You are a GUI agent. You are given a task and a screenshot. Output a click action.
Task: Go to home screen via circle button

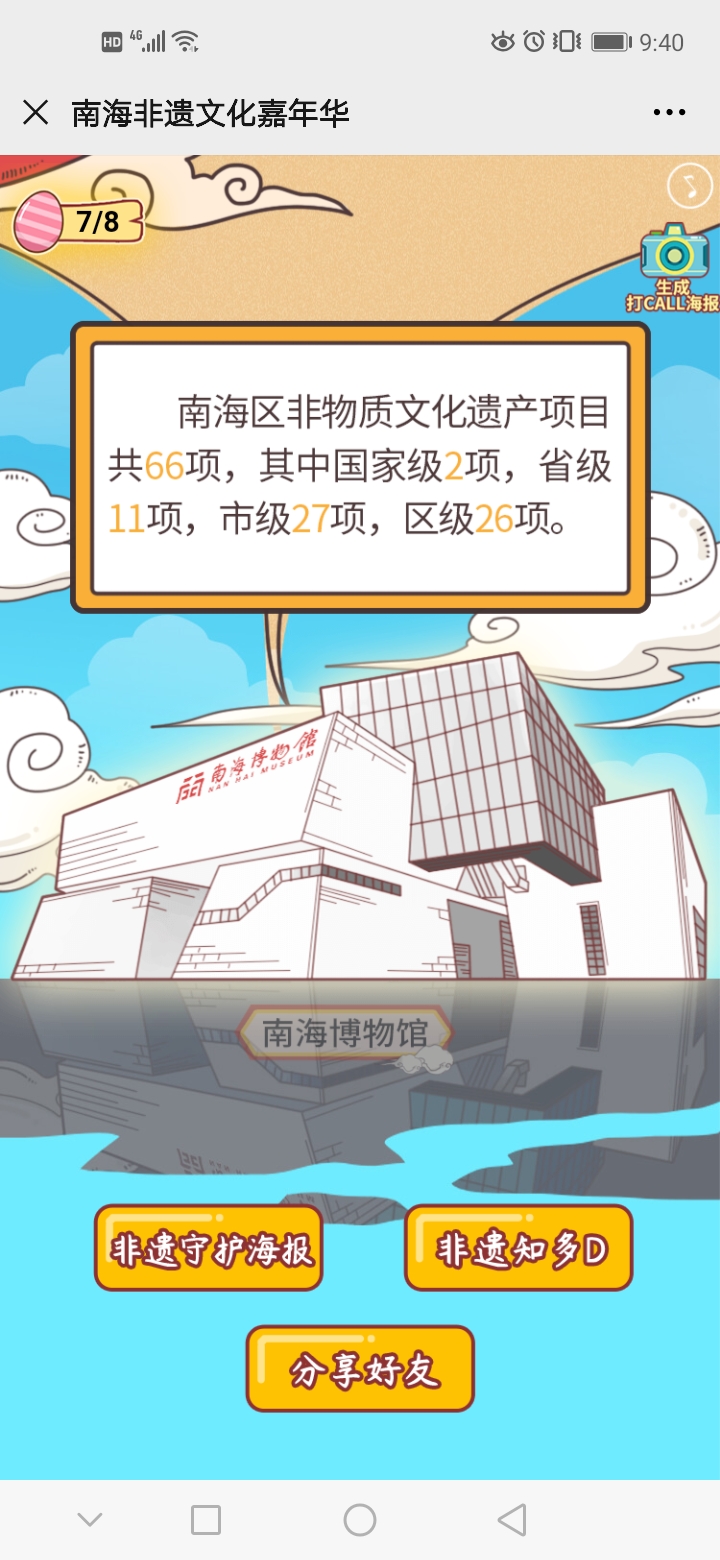click(360, 1520)
